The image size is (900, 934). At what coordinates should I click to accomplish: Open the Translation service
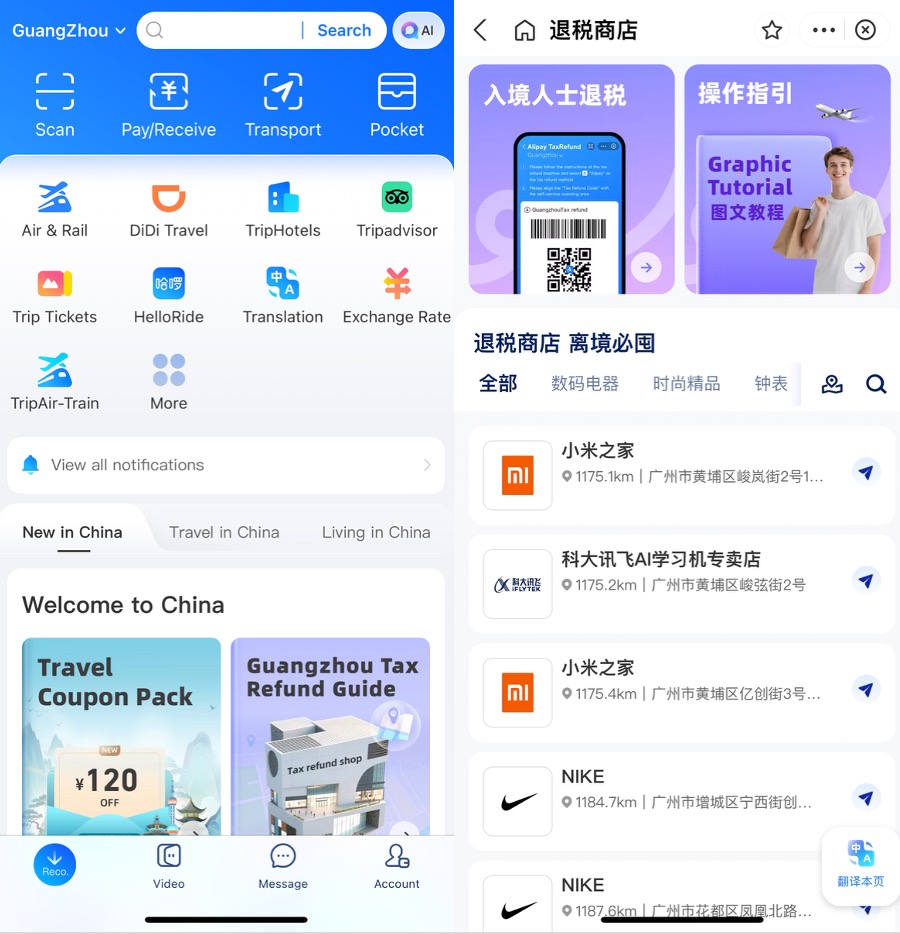(283, 296)
